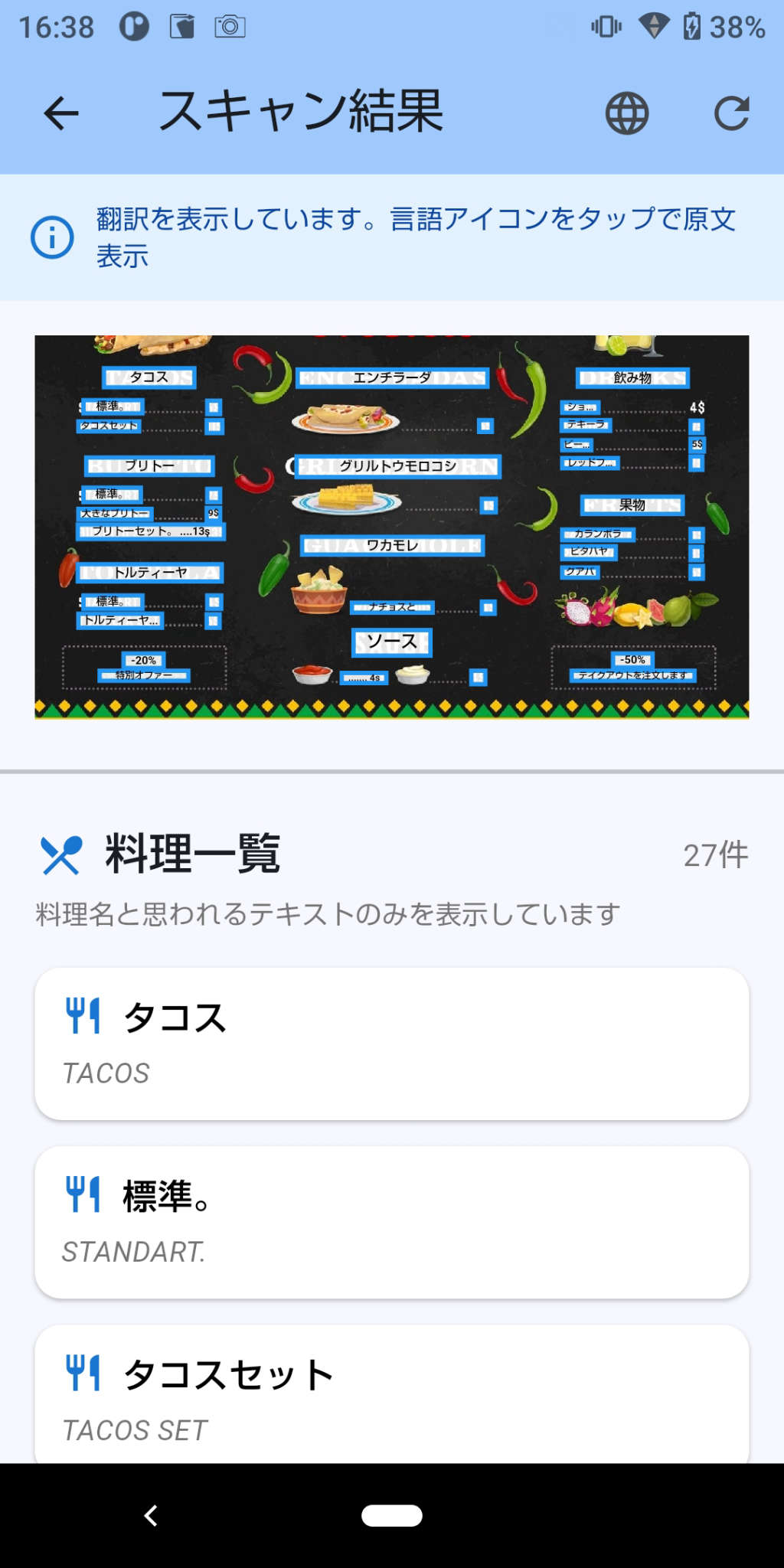Tap the home pill in the navigation bar
The image size is (784, 1568).
click(391, 1515)
